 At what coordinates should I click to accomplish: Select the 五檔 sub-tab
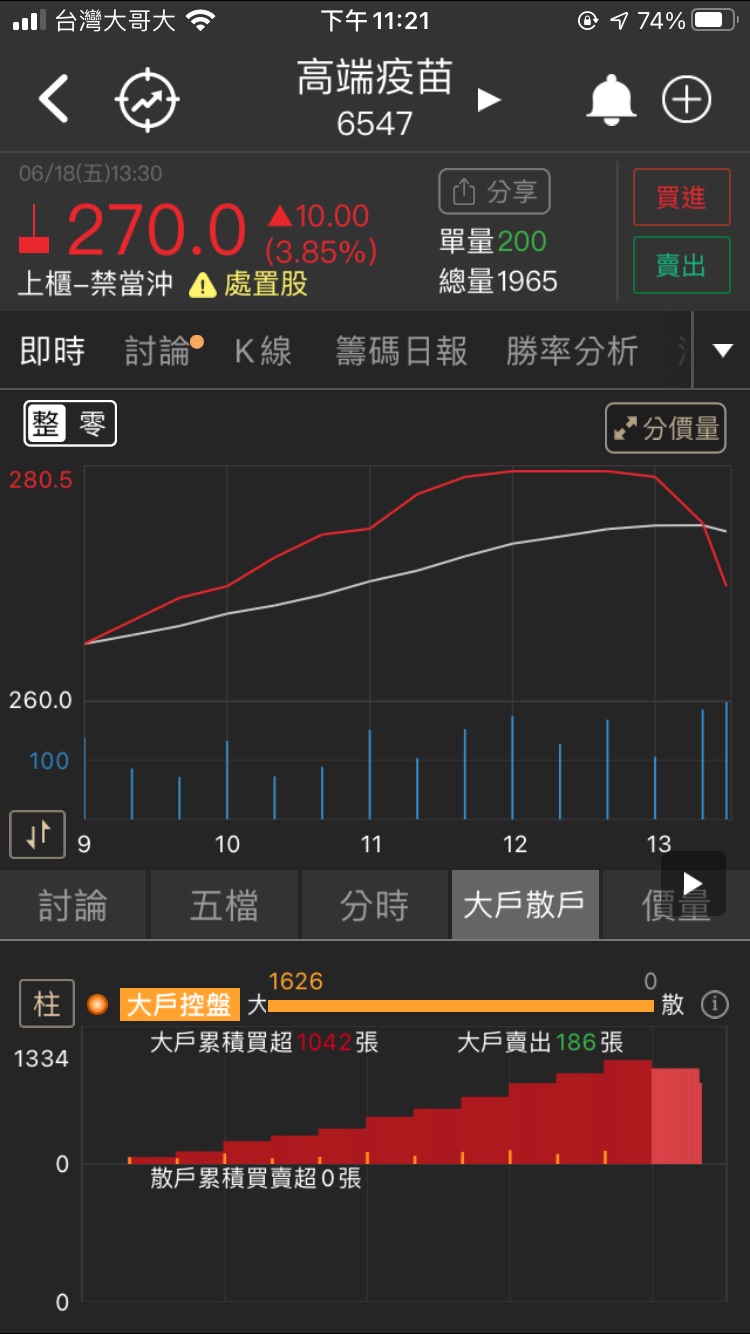(224, 906)
